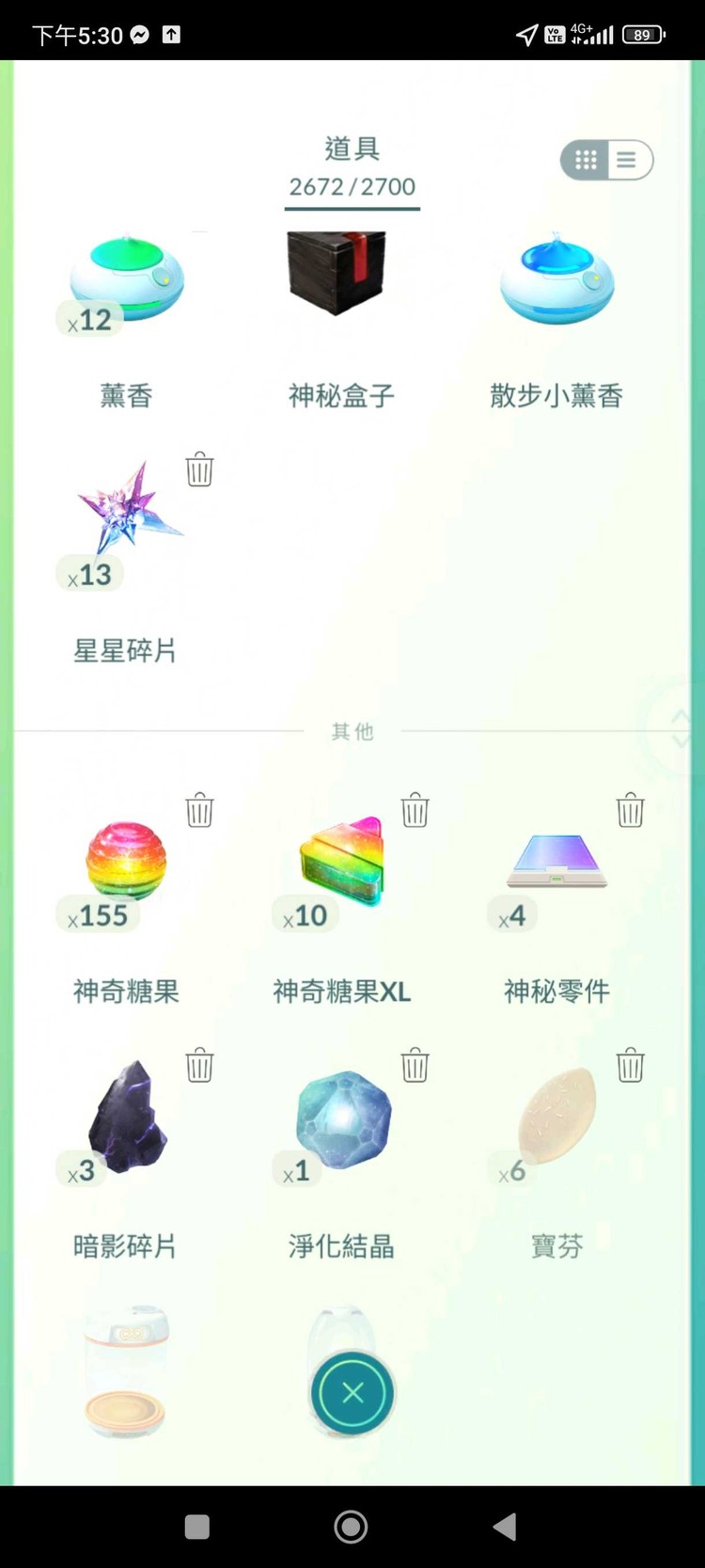Tap the 神秘零件 Mysterious Component
Viewport: 705px width, 1568px height.
coord(556,861)
